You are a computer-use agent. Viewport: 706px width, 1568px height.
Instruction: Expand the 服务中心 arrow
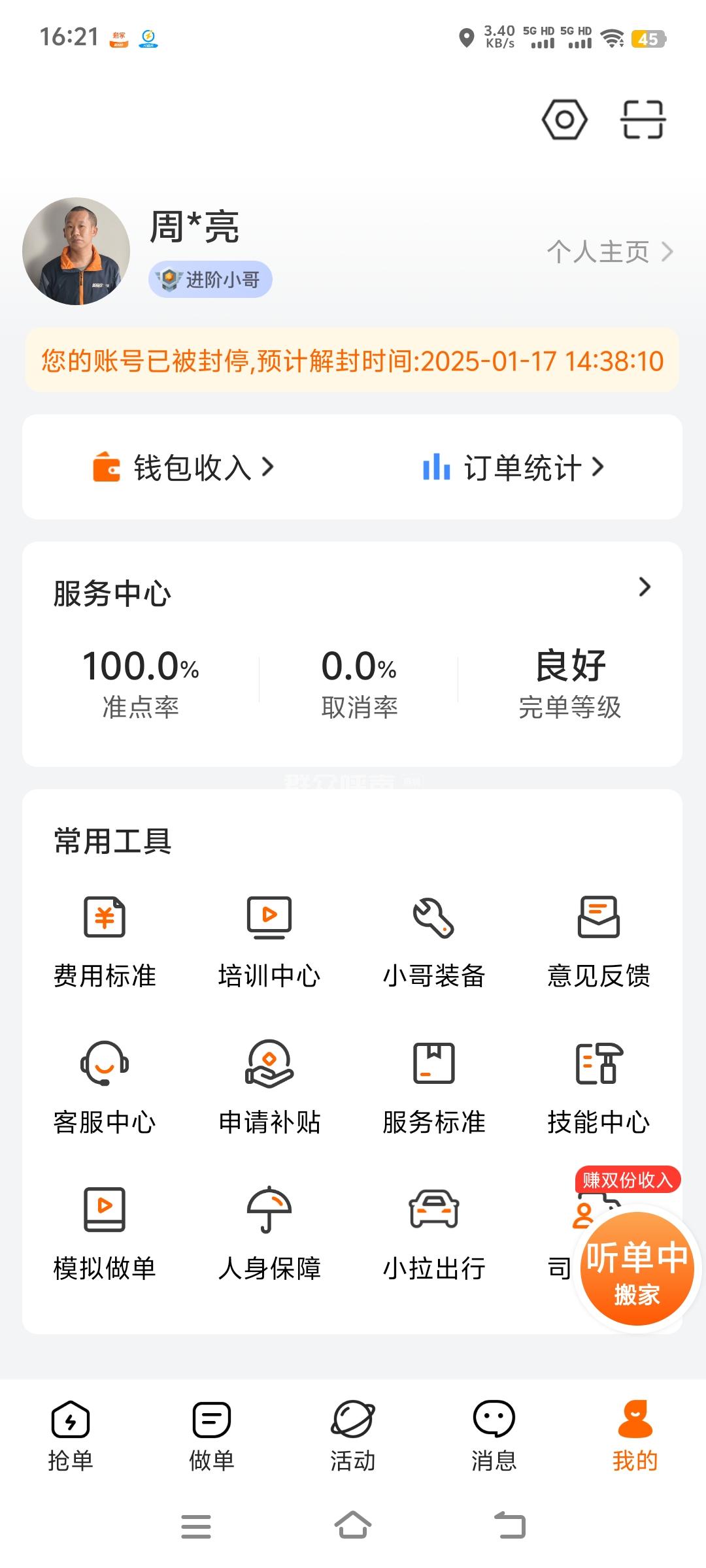[x=645, y=587]
